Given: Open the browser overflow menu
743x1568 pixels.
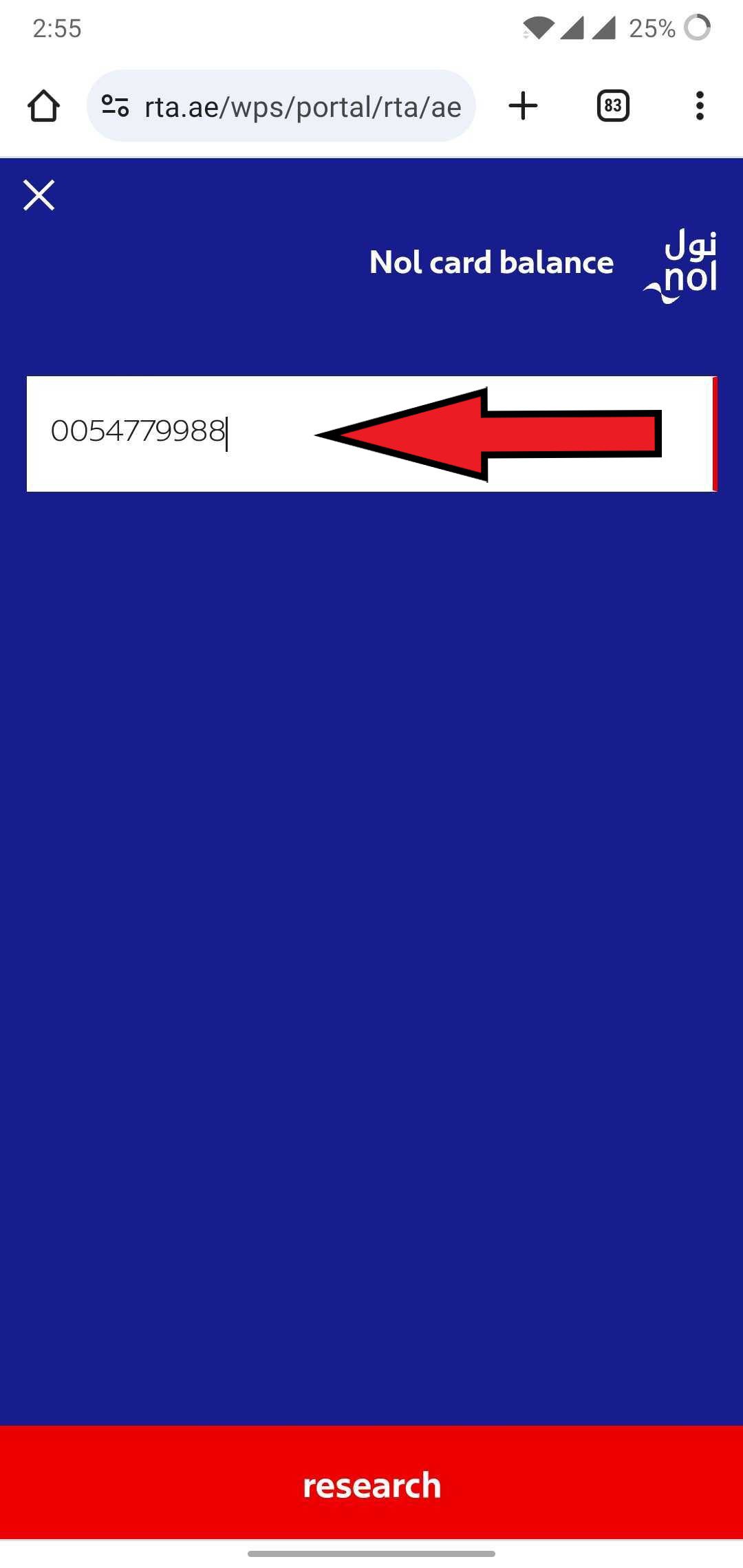Looking at the screenshot, I should (700, 106).
